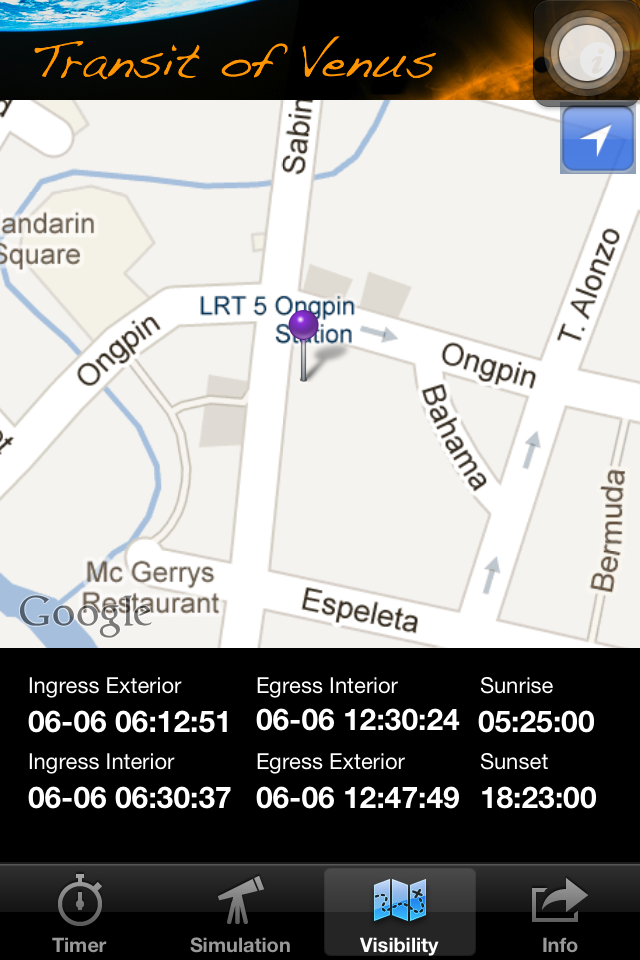The height and width of the screenshot is (960, 640).
Task: Select the purple map pin
Action: [x=303, y=327]
